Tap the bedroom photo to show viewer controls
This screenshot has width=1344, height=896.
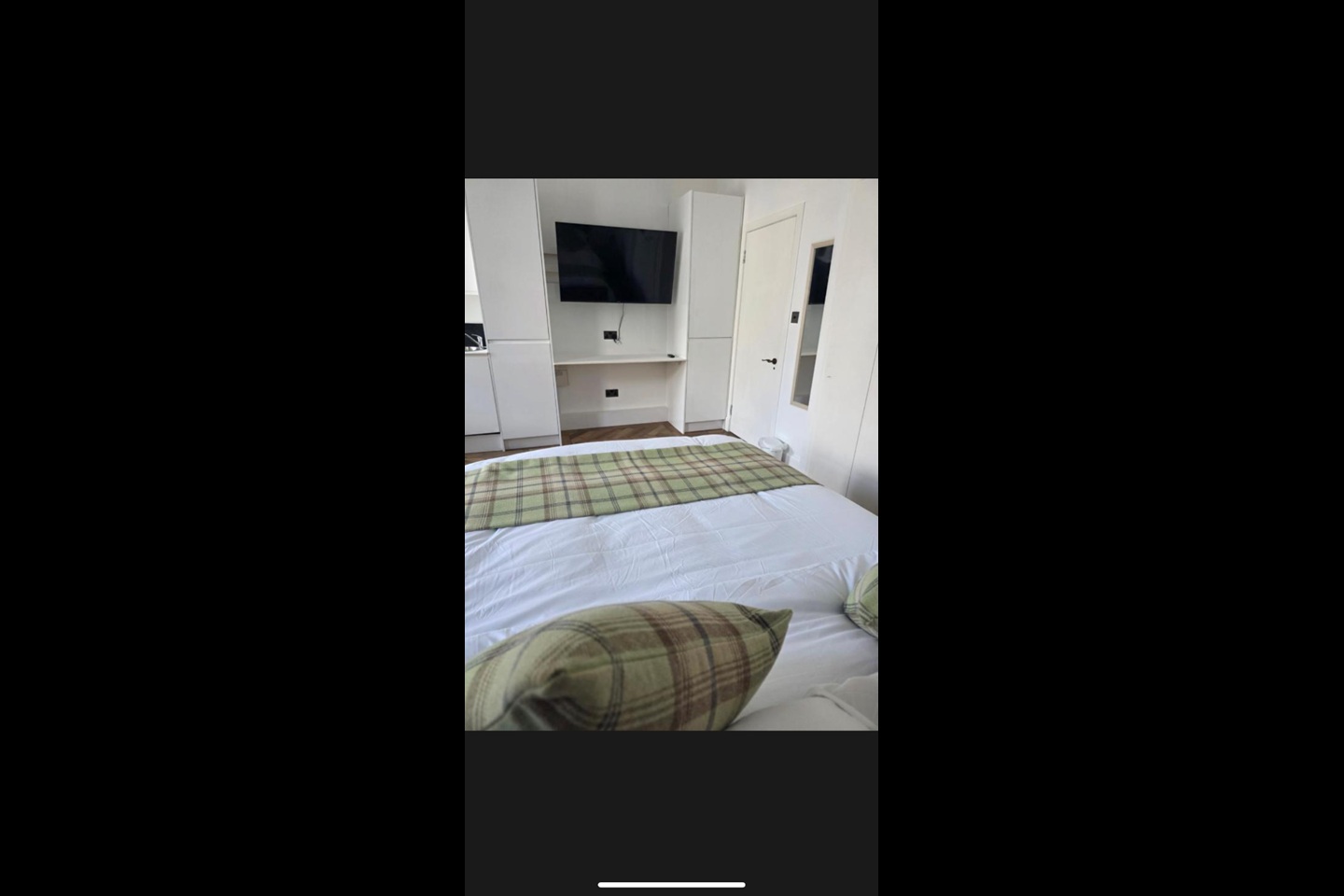(x=671, y=454)
